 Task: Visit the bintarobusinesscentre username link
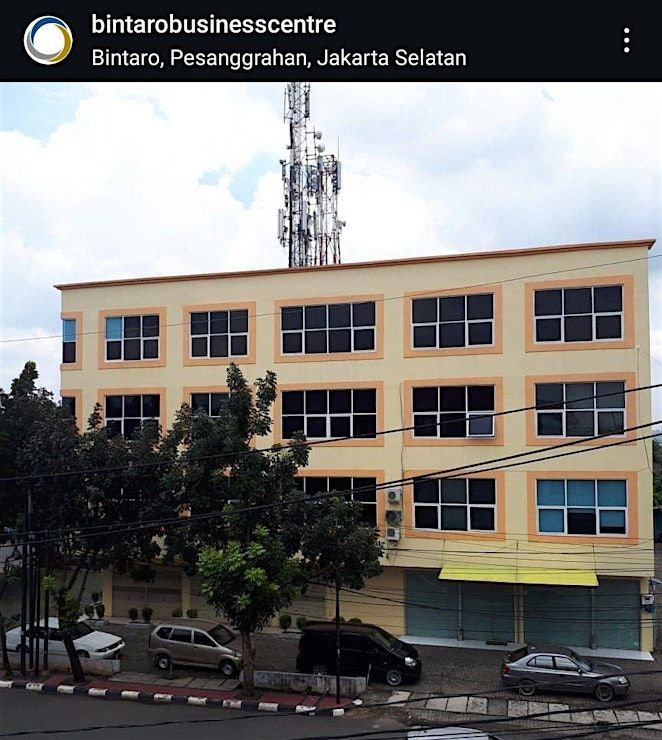click(x=214, y=24)
